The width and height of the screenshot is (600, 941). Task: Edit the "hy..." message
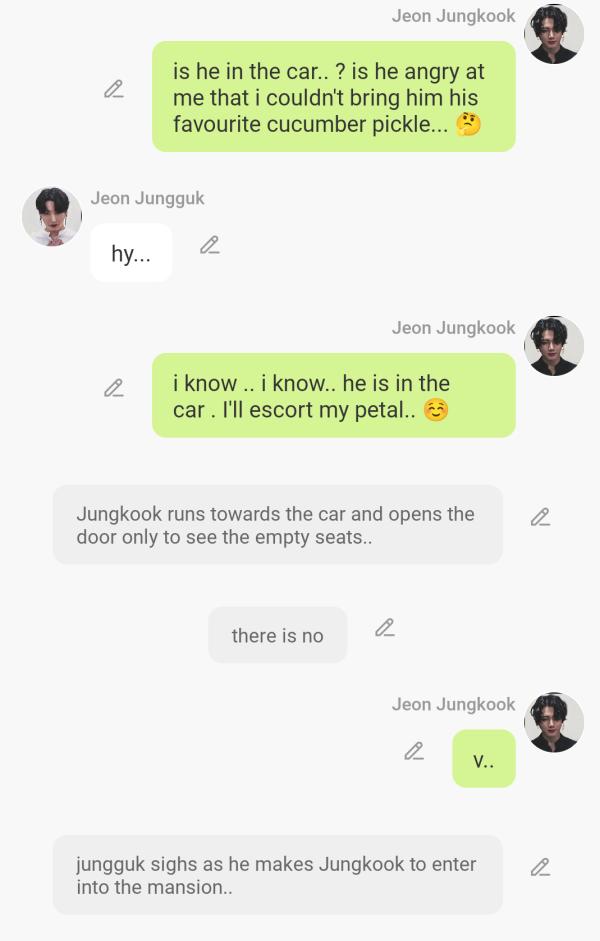click(209, 245)
